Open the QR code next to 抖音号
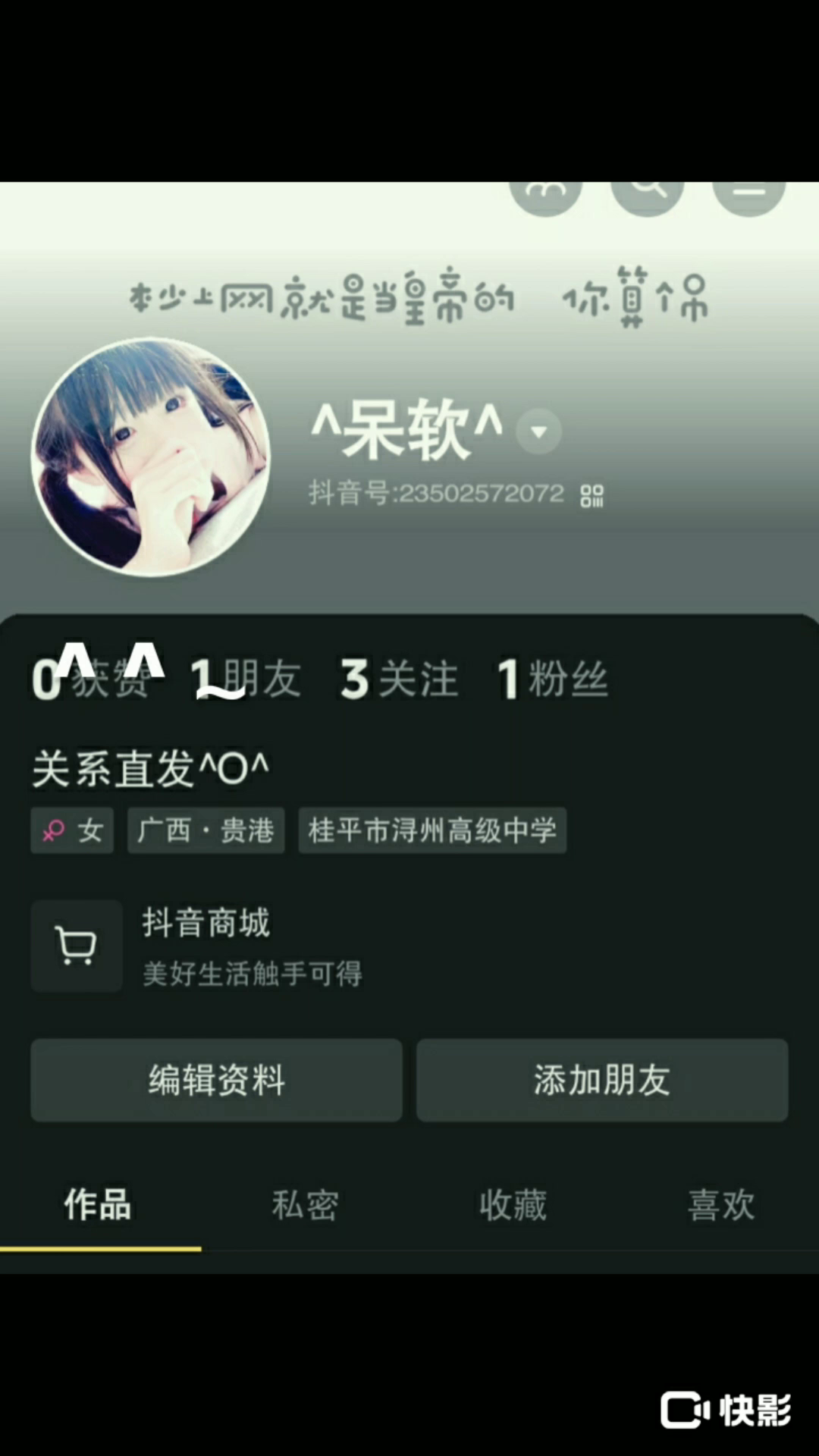This screenshot has width=819, height=1456. coord(591,495)
